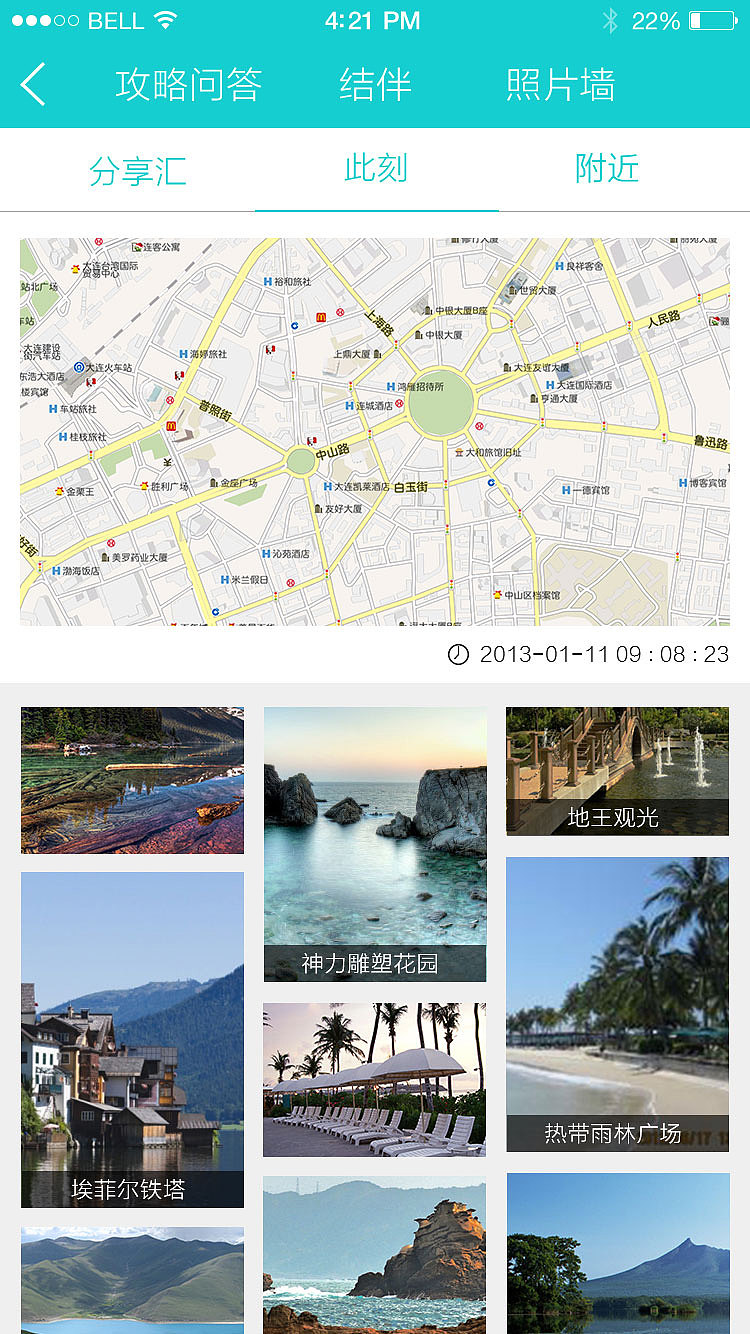The width and height of the screenshot is (750, 1334).
Task: Select the 照片墙 tab
Action: (560, 84)
